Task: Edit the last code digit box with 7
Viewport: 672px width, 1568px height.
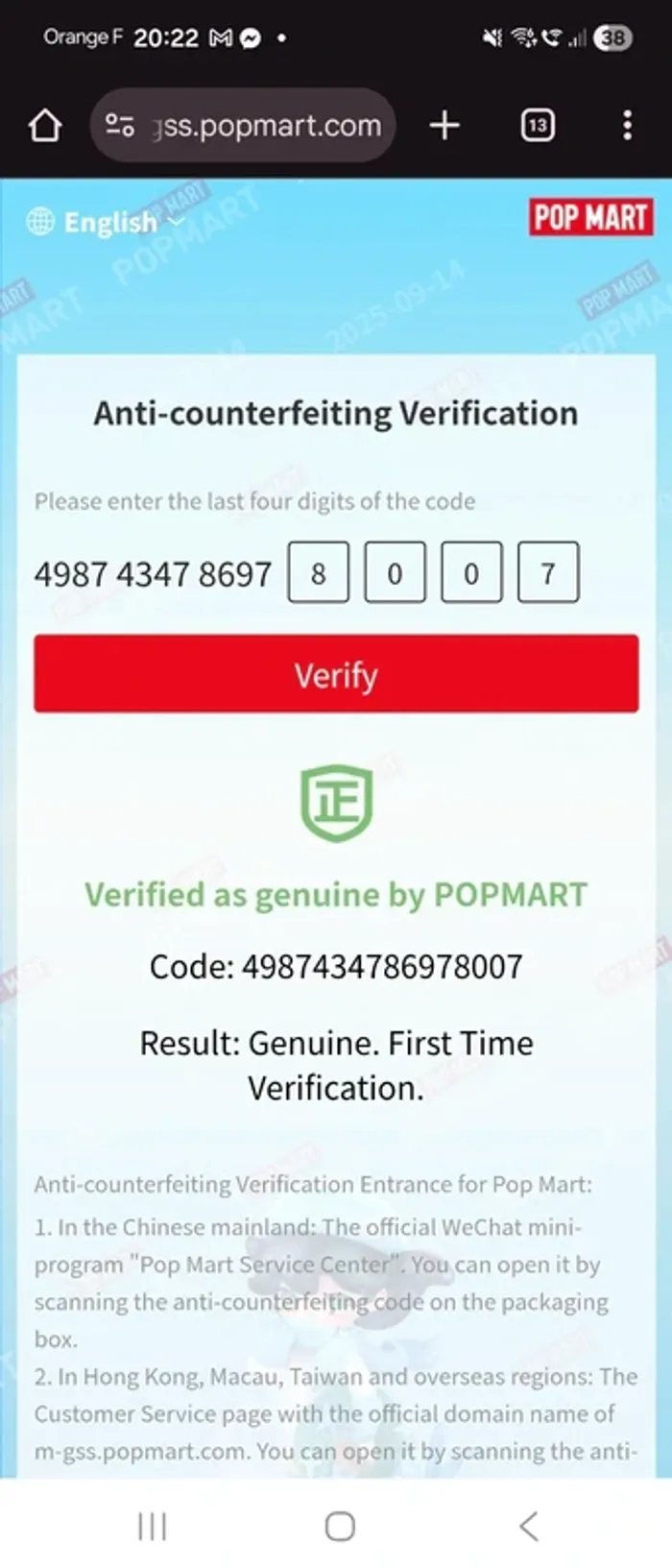Action: click(x=547, y=573)
